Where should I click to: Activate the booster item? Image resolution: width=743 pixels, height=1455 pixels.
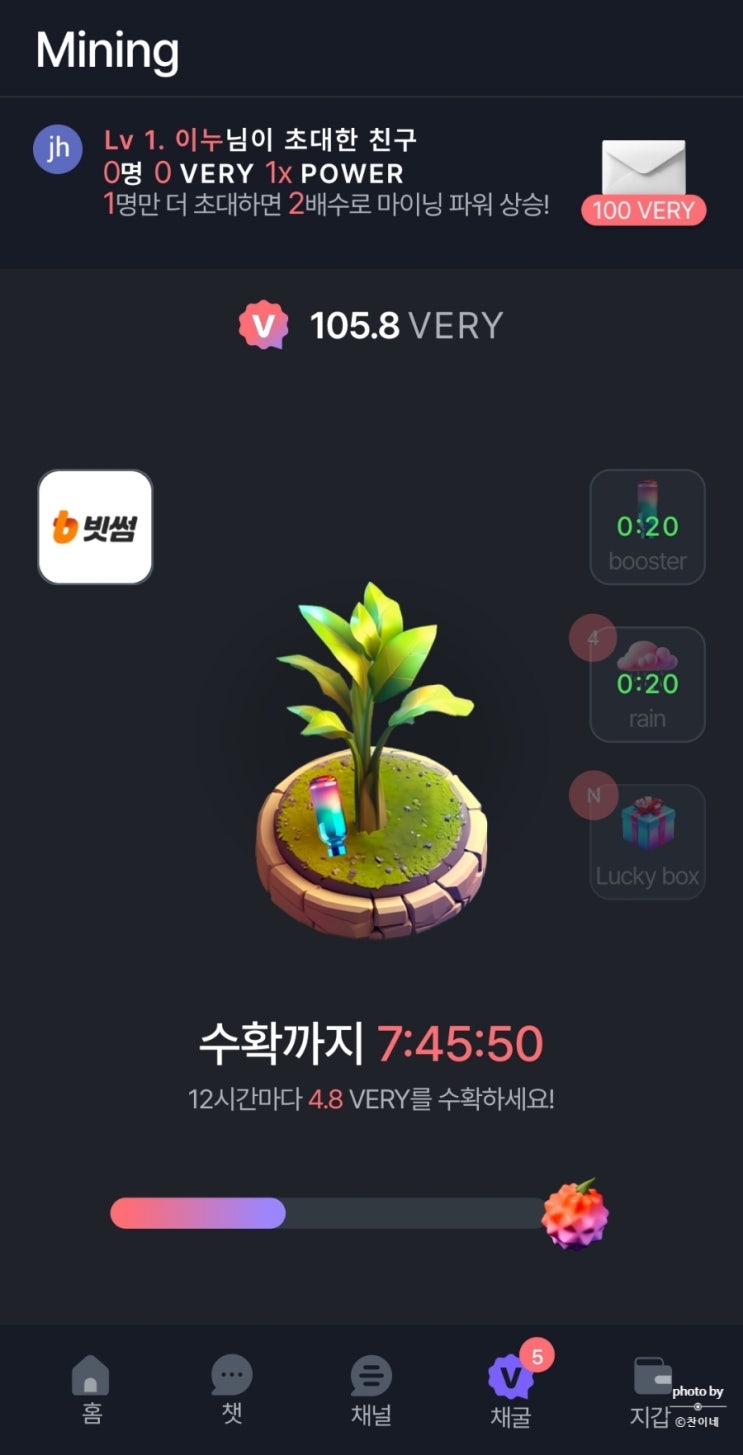(647, 527)
